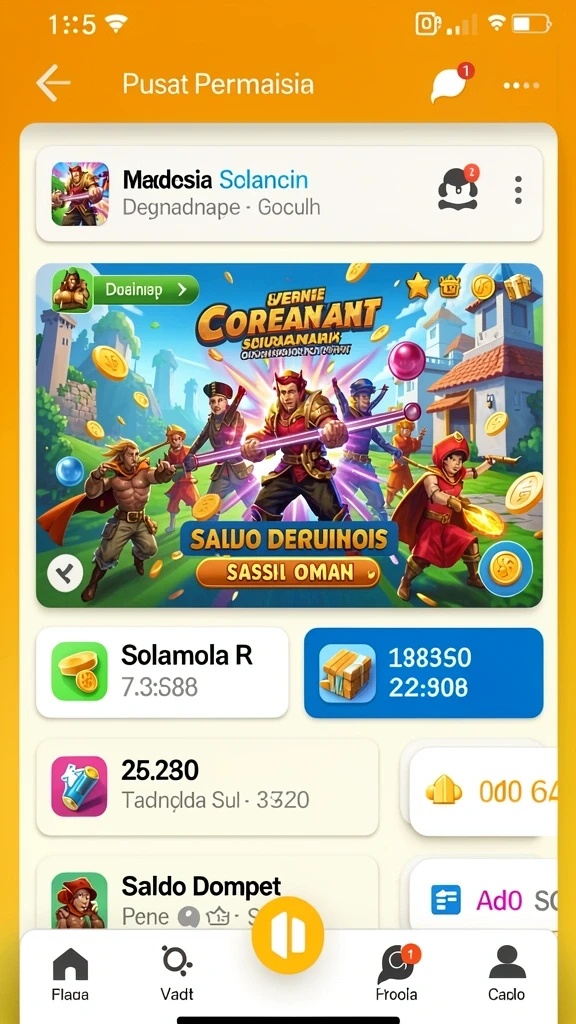The image size is (576, 1024).
Task: Switch to the Froola chat tab
Action: pyautogui.click(x=396, y=973)
